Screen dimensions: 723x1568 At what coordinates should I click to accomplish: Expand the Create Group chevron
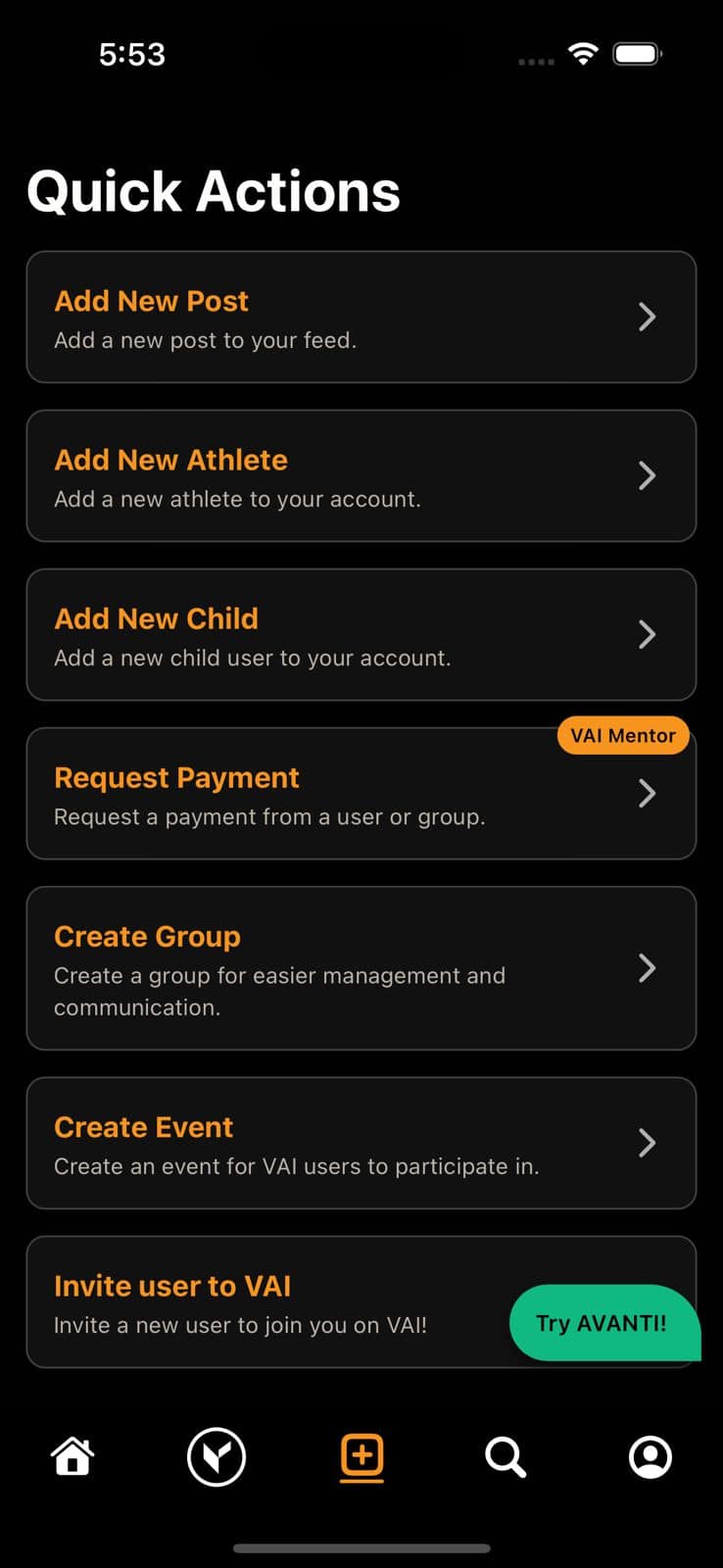(647, 969)
